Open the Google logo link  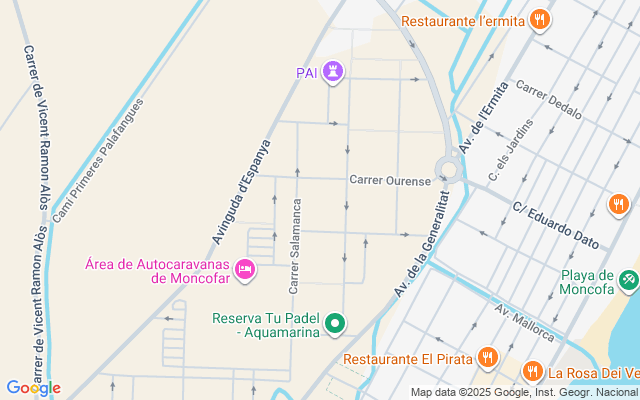[33, 388]
